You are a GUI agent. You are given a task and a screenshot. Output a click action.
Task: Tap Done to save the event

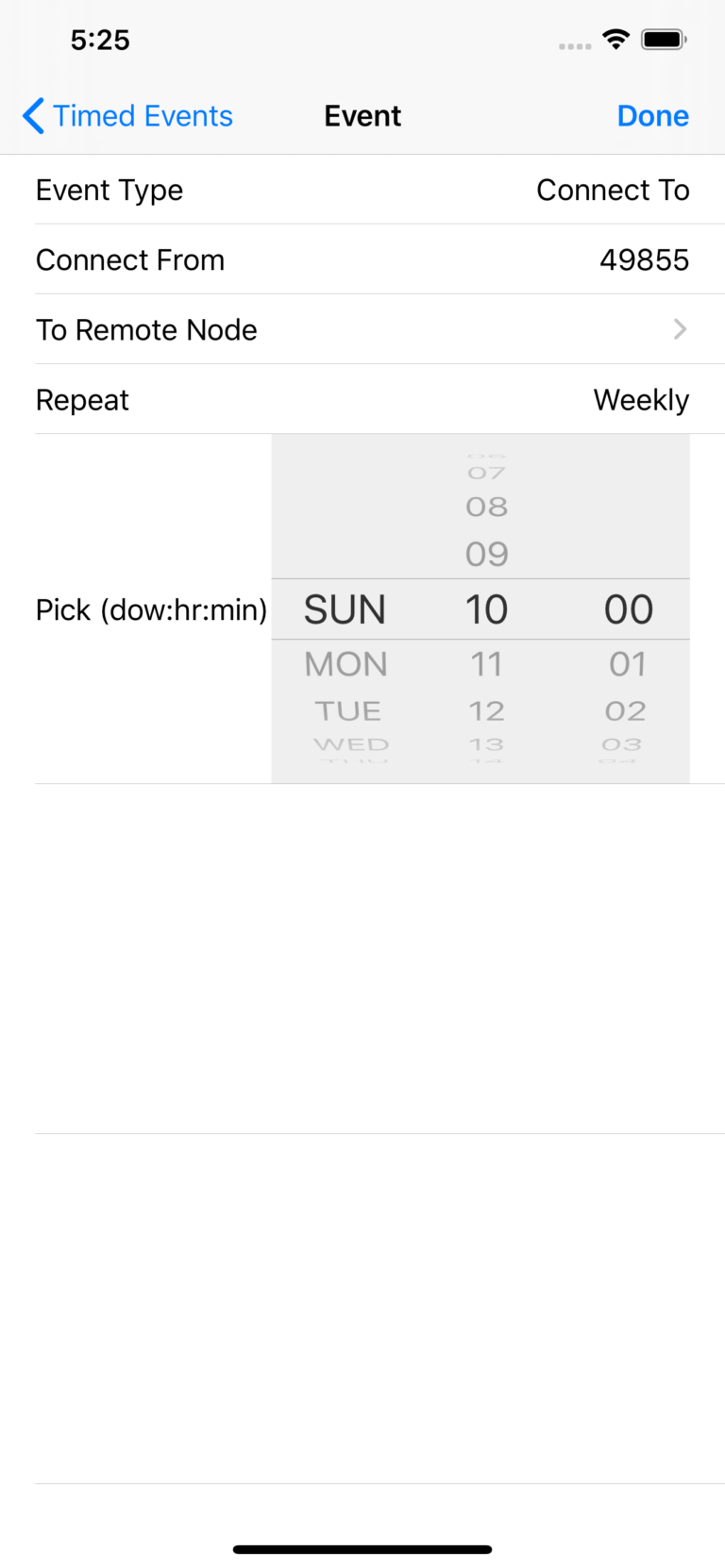(x=653, y=115)
